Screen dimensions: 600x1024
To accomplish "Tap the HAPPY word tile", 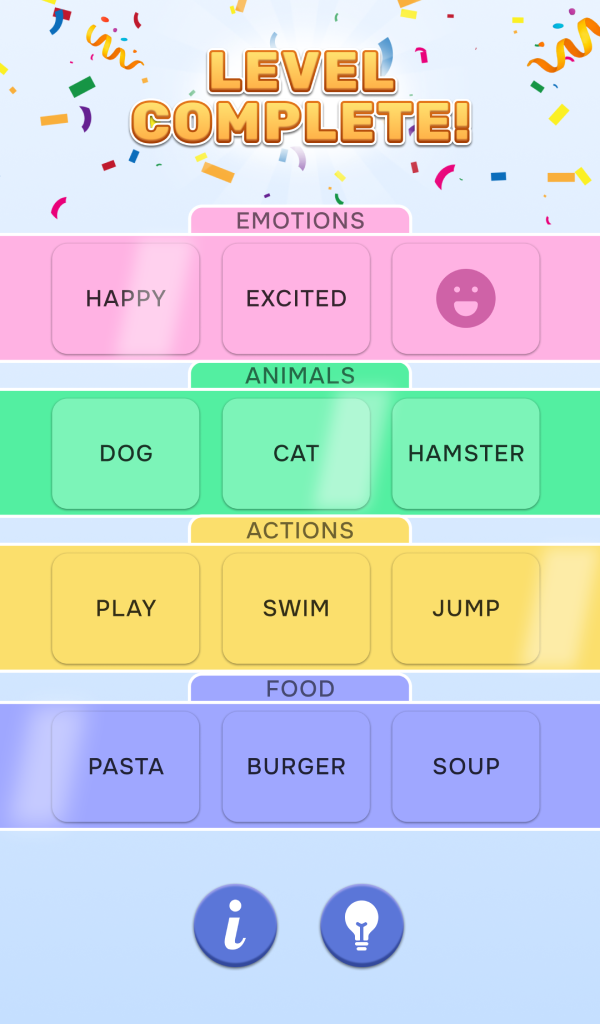I will click(x=126, y=298).
